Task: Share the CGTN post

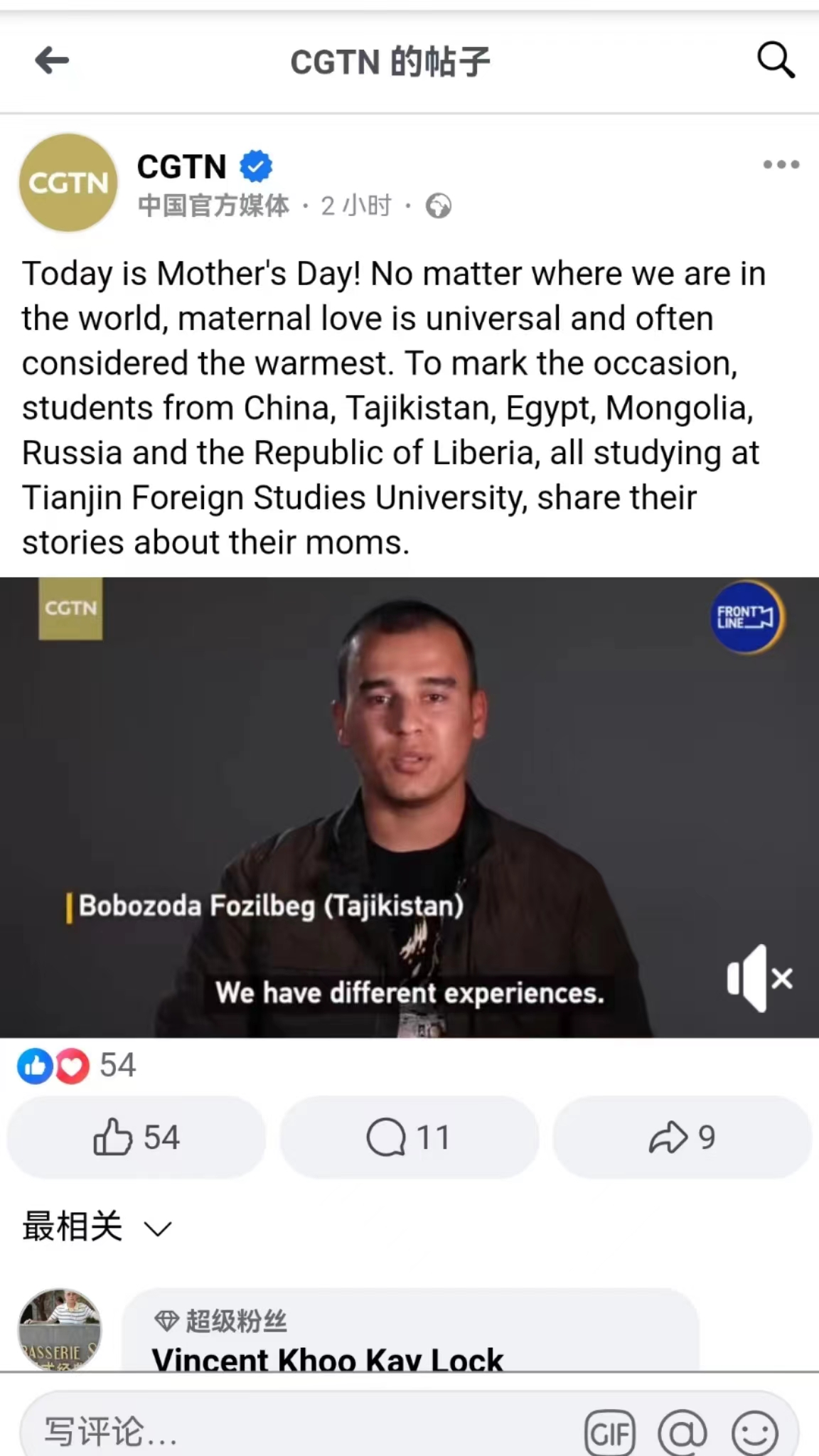Action: tap(682, 1137)
